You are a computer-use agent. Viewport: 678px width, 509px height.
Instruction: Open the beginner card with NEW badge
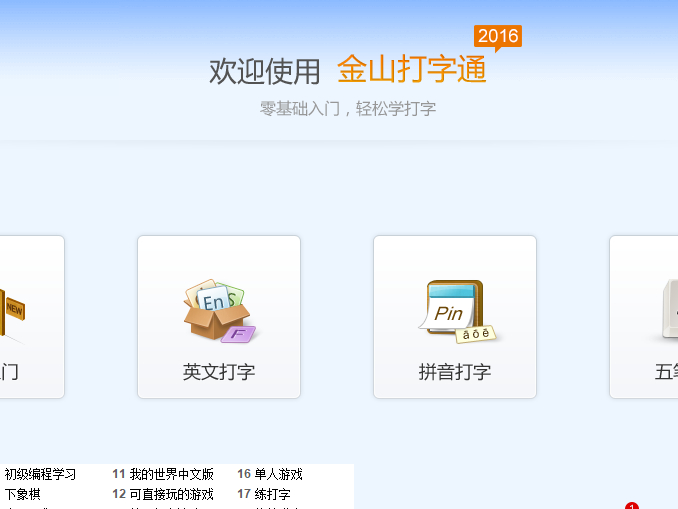tap(28, 317)
